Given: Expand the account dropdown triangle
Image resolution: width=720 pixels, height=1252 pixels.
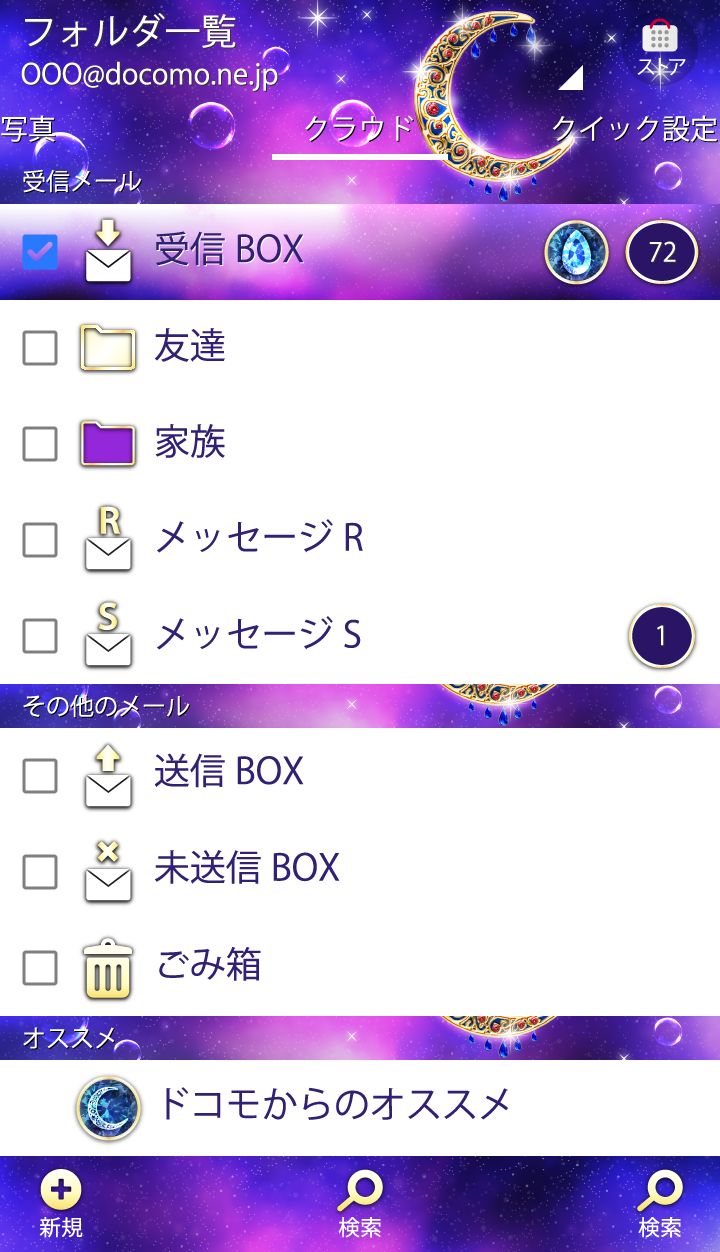Looking at the screenshot, I should click(571, 78).
